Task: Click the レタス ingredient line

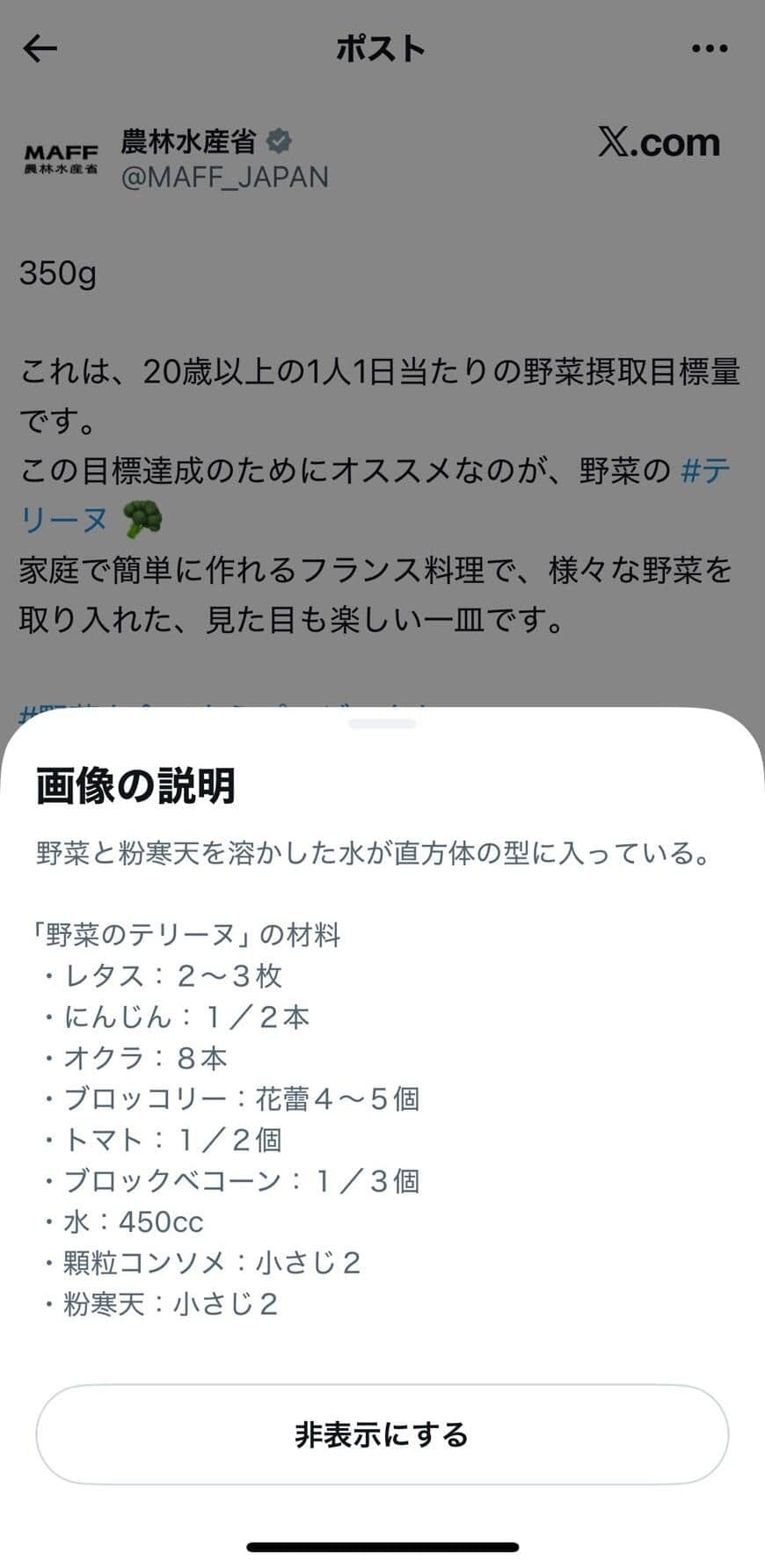Action: point(163,974)
